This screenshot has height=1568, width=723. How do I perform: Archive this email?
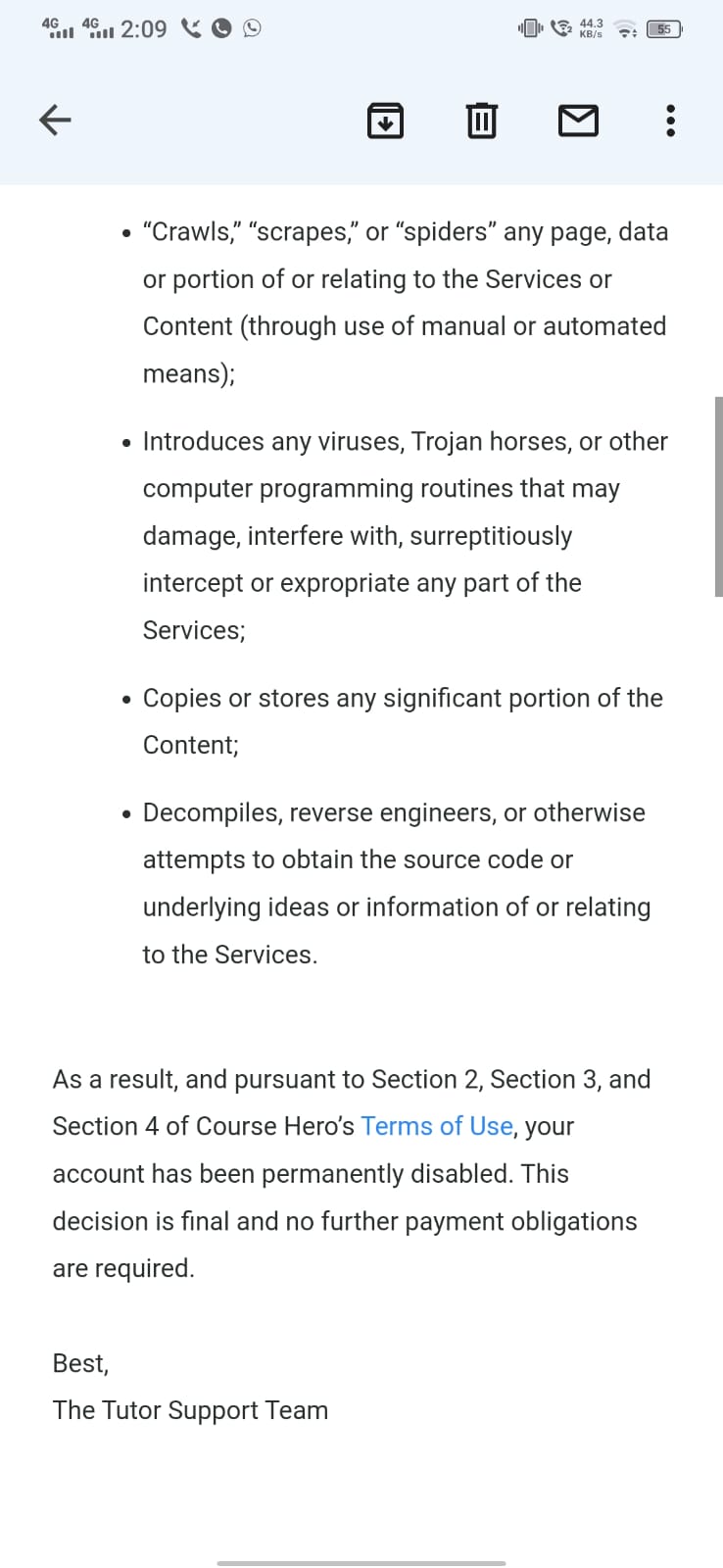tap(385, 121)
